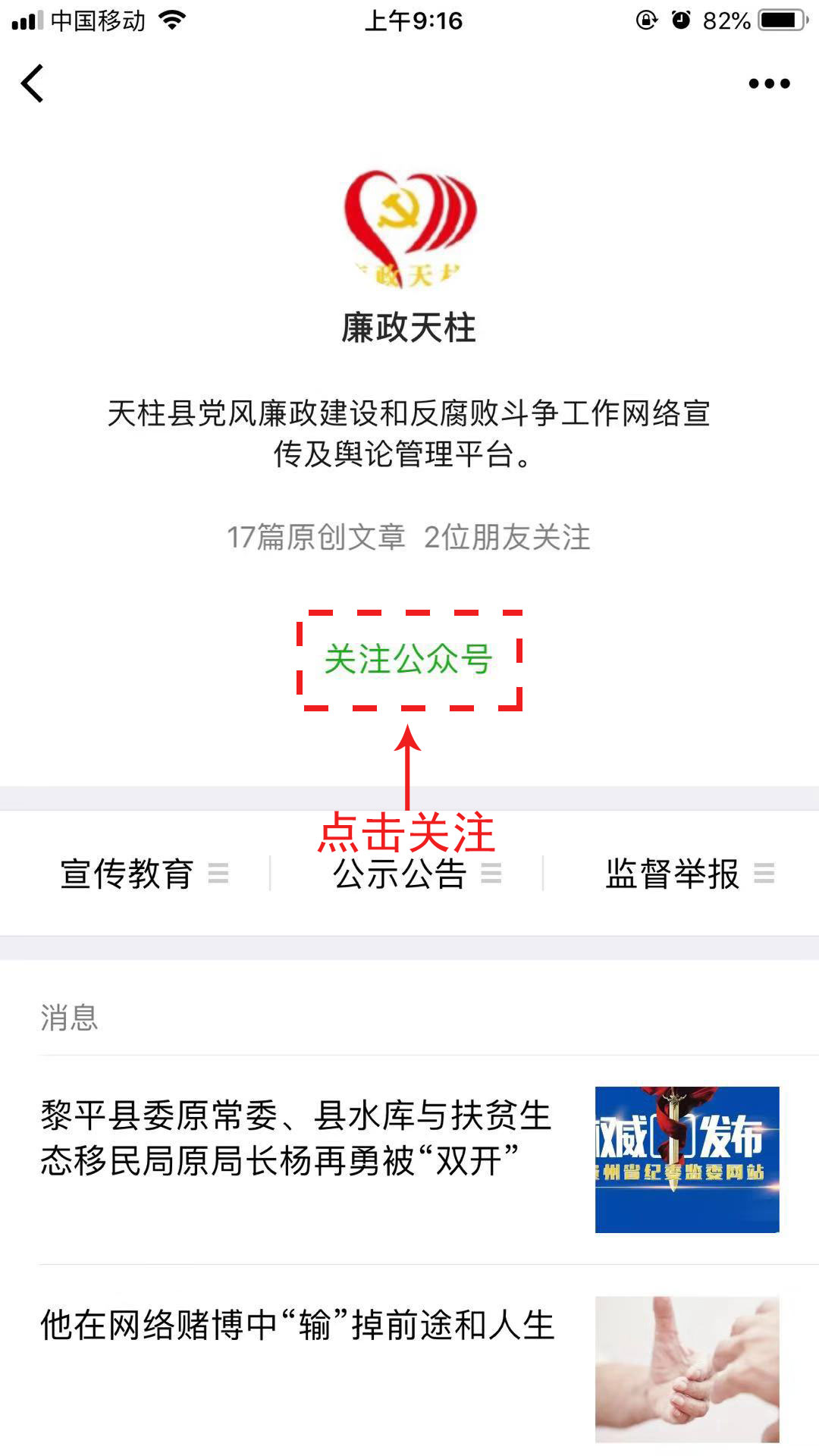Go back to the previous page
The height and width of the screenshot is (1456, 819).
tap(33, 83)
